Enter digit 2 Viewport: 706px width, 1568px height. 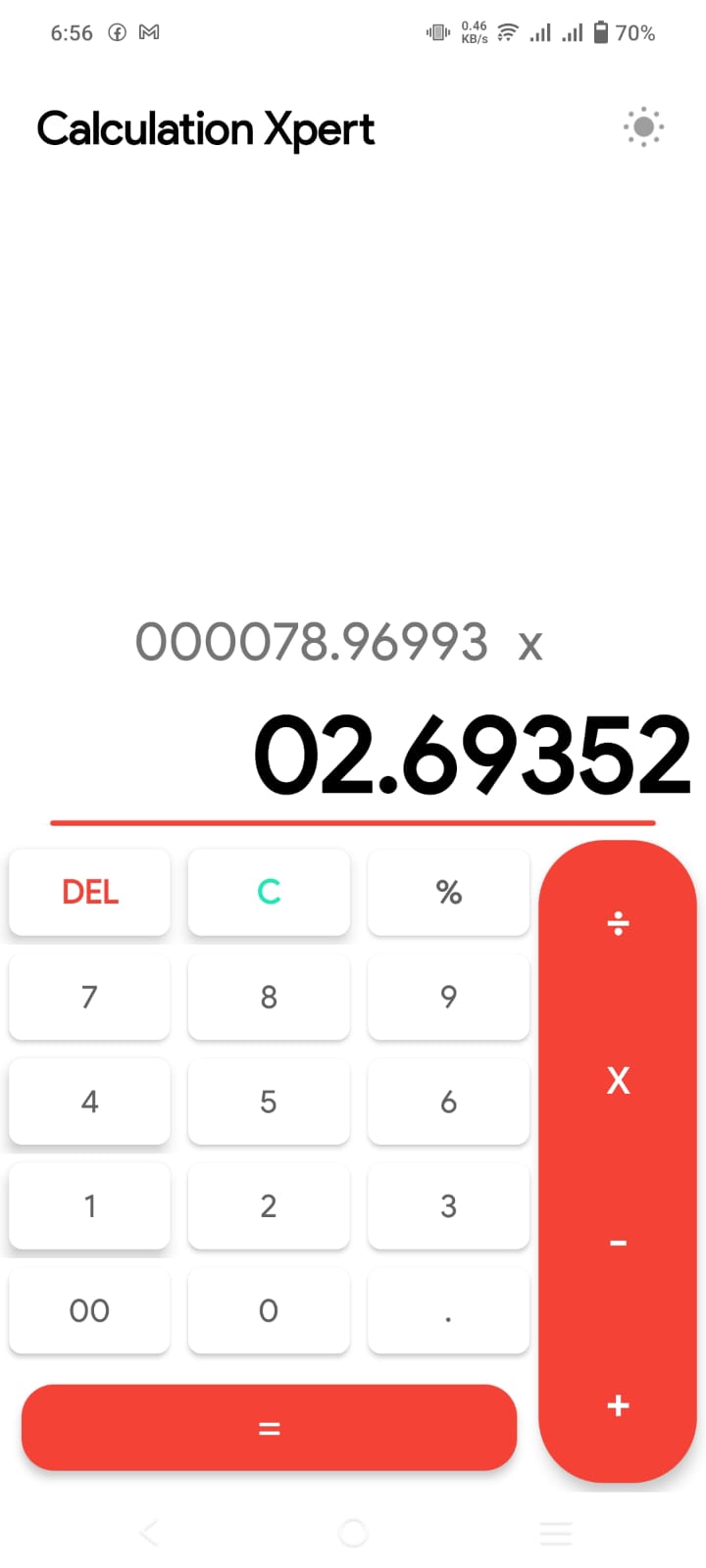point(269,1206)
